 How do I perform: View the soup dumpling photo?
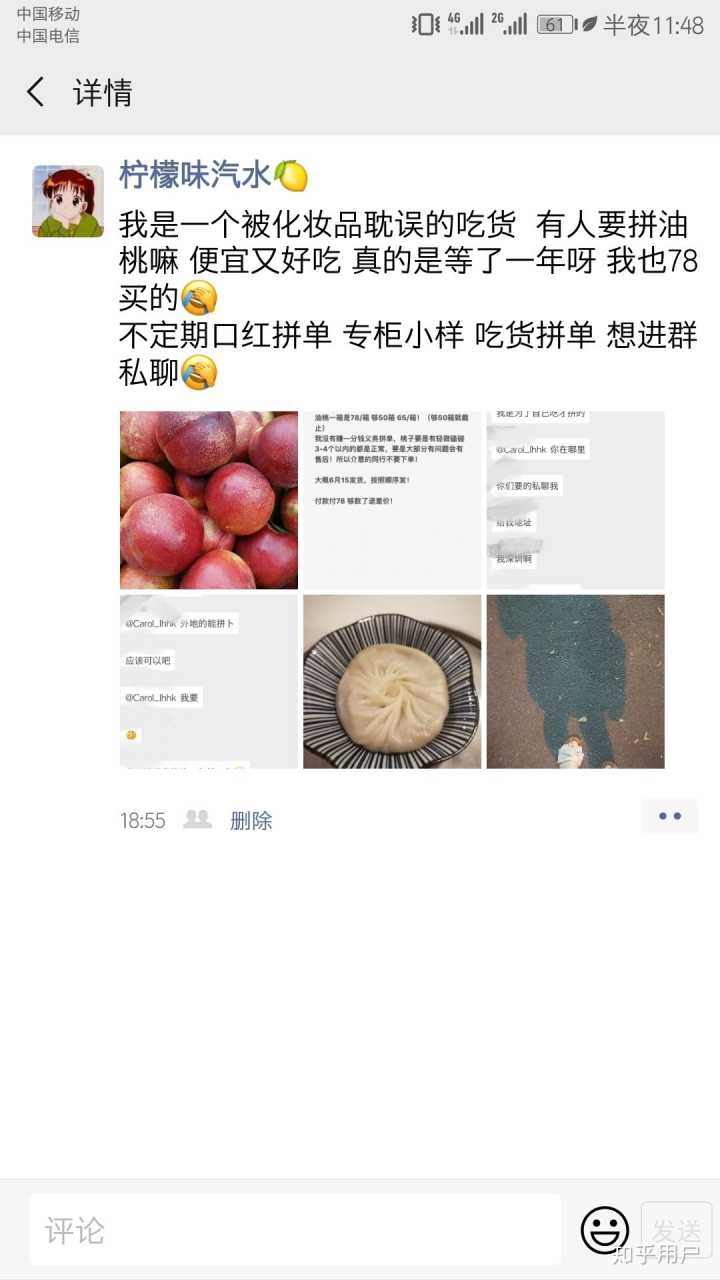point(392,682)
